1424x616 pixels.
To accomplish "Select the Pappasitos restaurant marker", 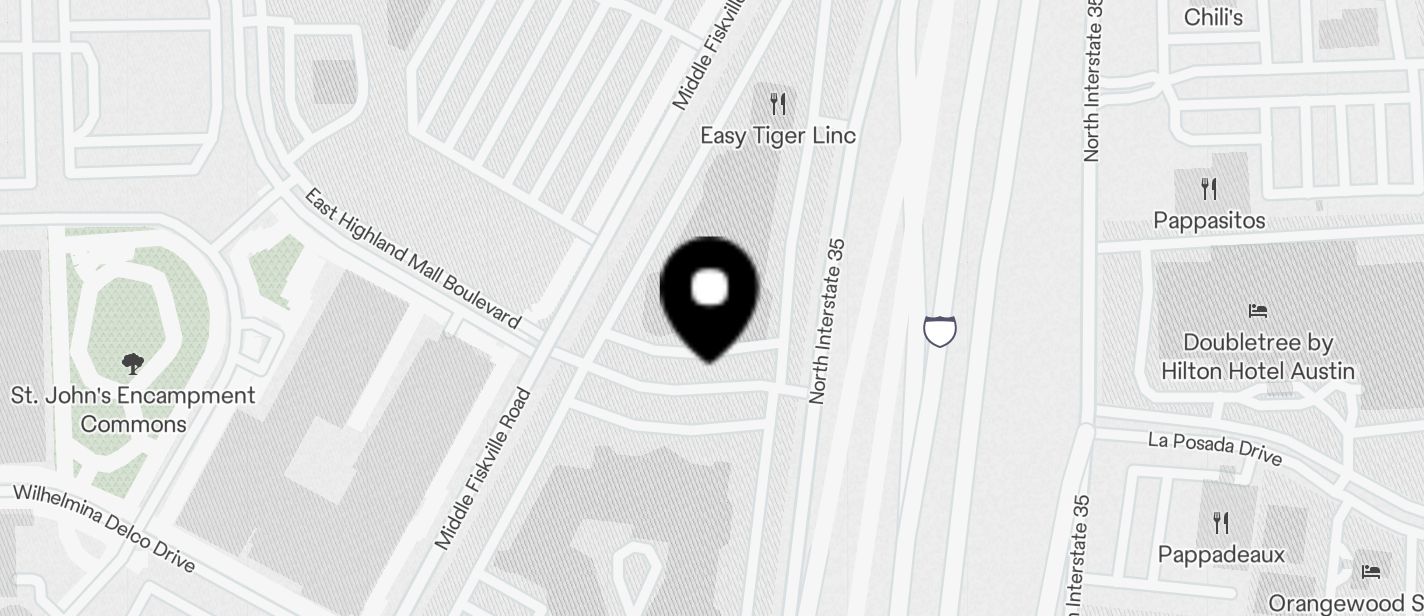I will point(1209,189).
